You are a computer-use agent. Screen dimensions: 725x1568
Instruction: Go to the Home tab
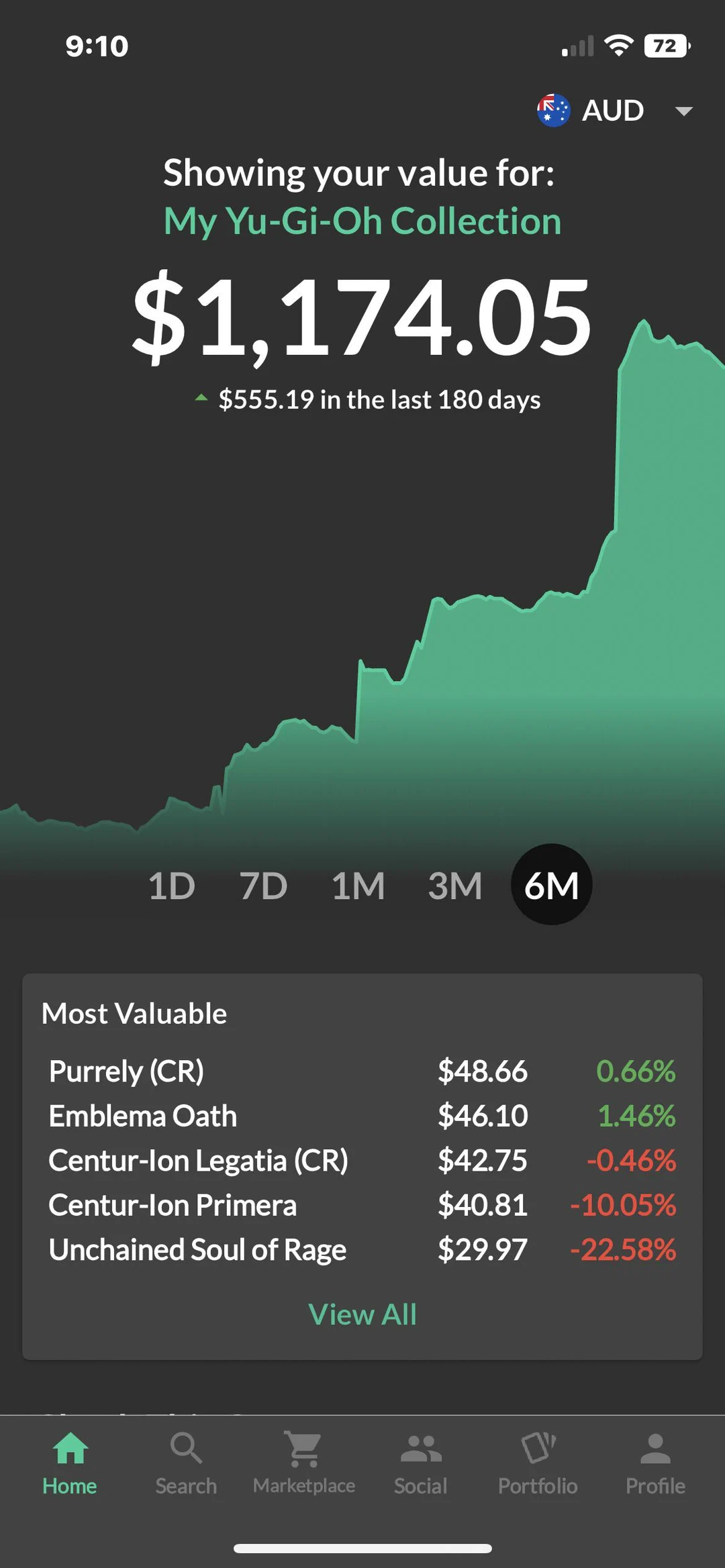[70, 1464]
